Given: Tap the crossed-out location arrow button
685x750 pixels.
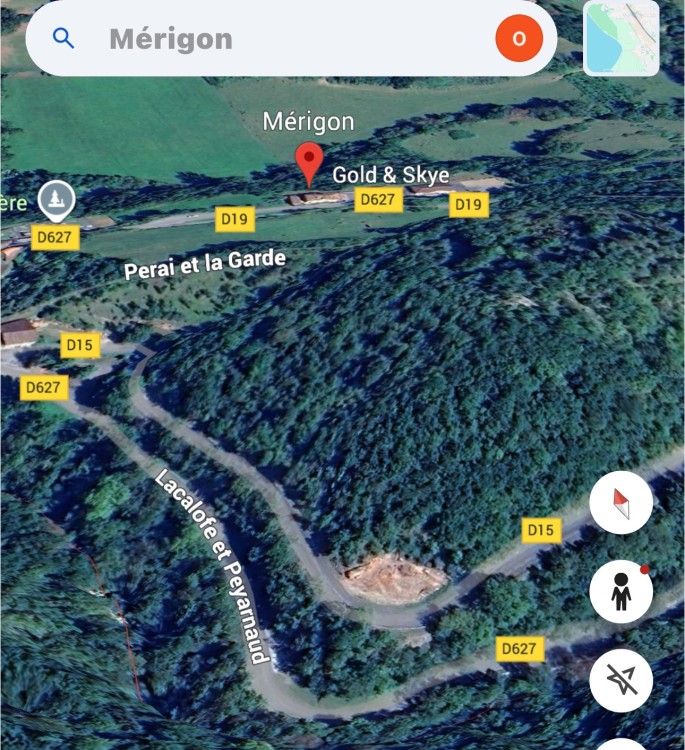Looking at the screenshot, I should coord(621,681).
